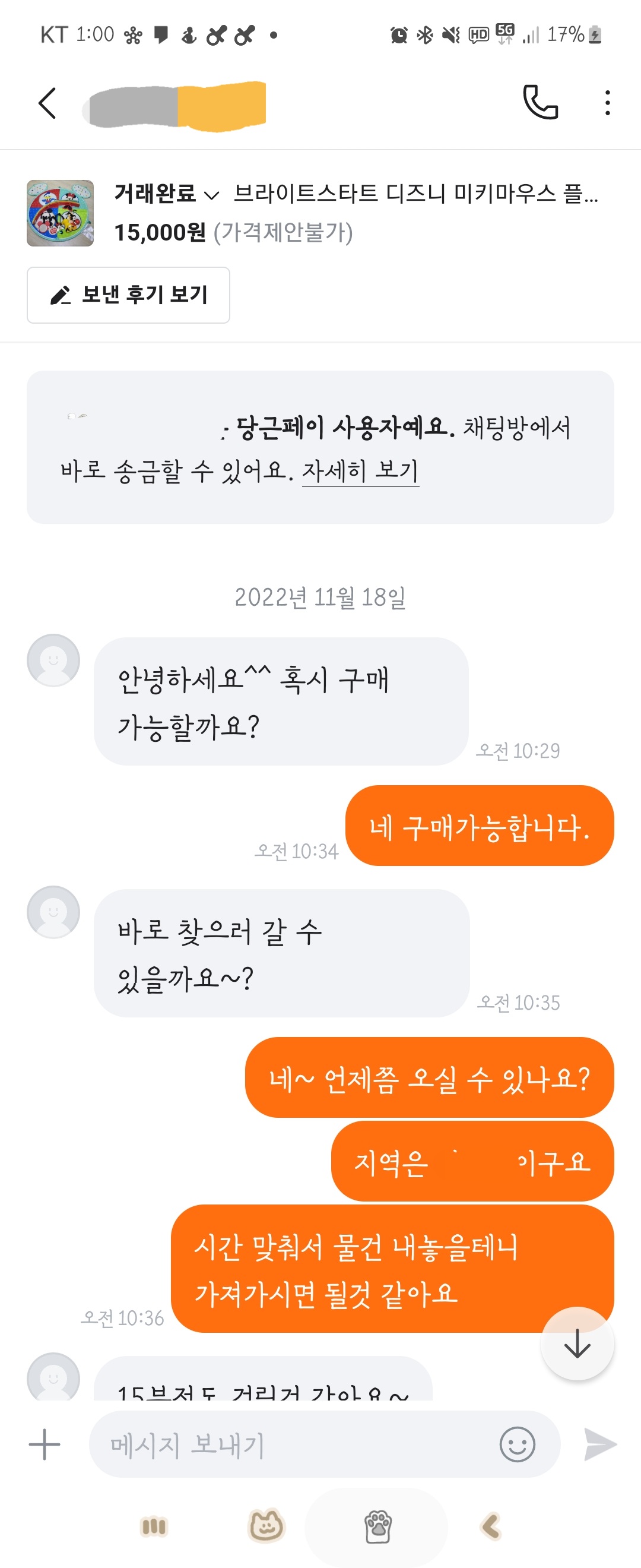Viewport: 641px width, 1568px height.
Task: Go back from this chat
Action: click(x=47, y=103)
